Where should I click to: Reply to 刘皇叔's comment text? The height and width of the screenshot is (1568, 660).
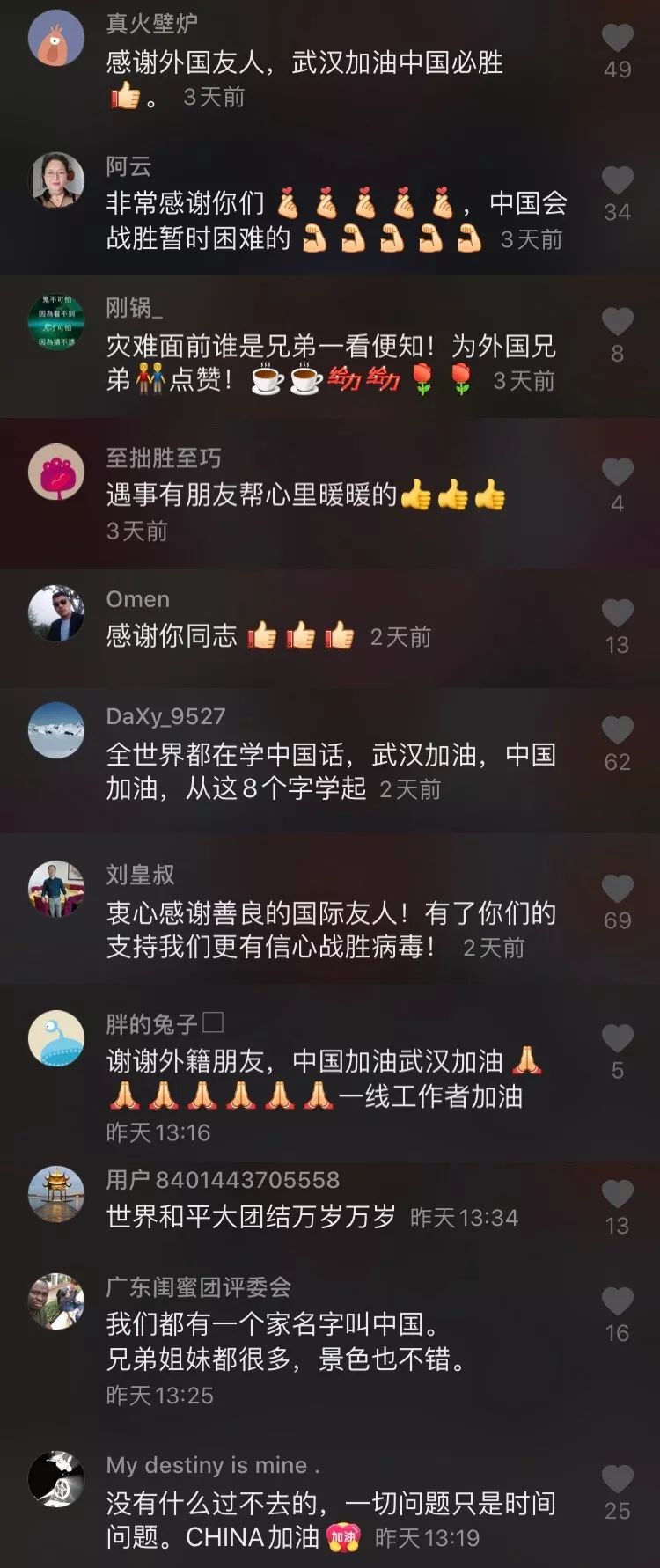tap(330, 929)
